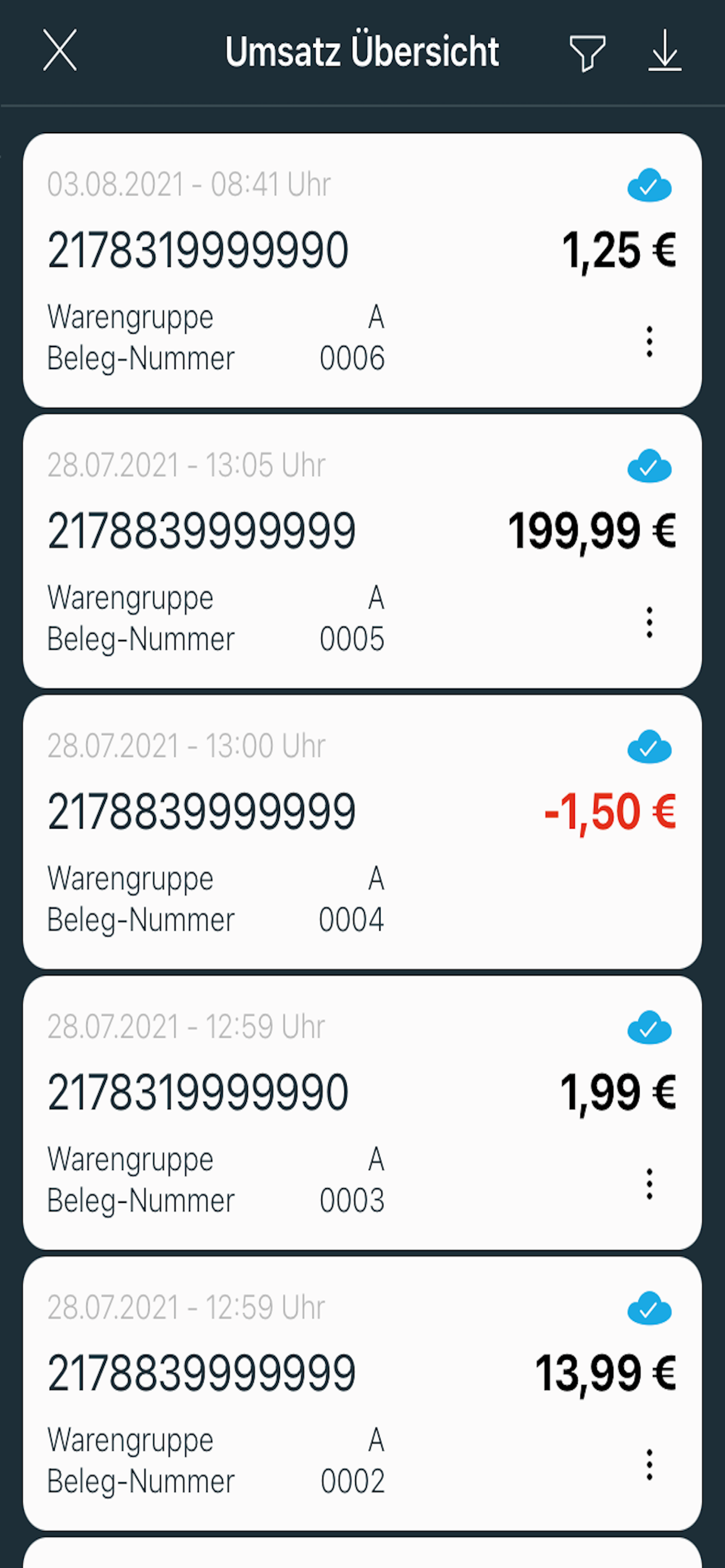
Task: Open more options for Beleg-Nummer 0006
Action: pos(649,341)
